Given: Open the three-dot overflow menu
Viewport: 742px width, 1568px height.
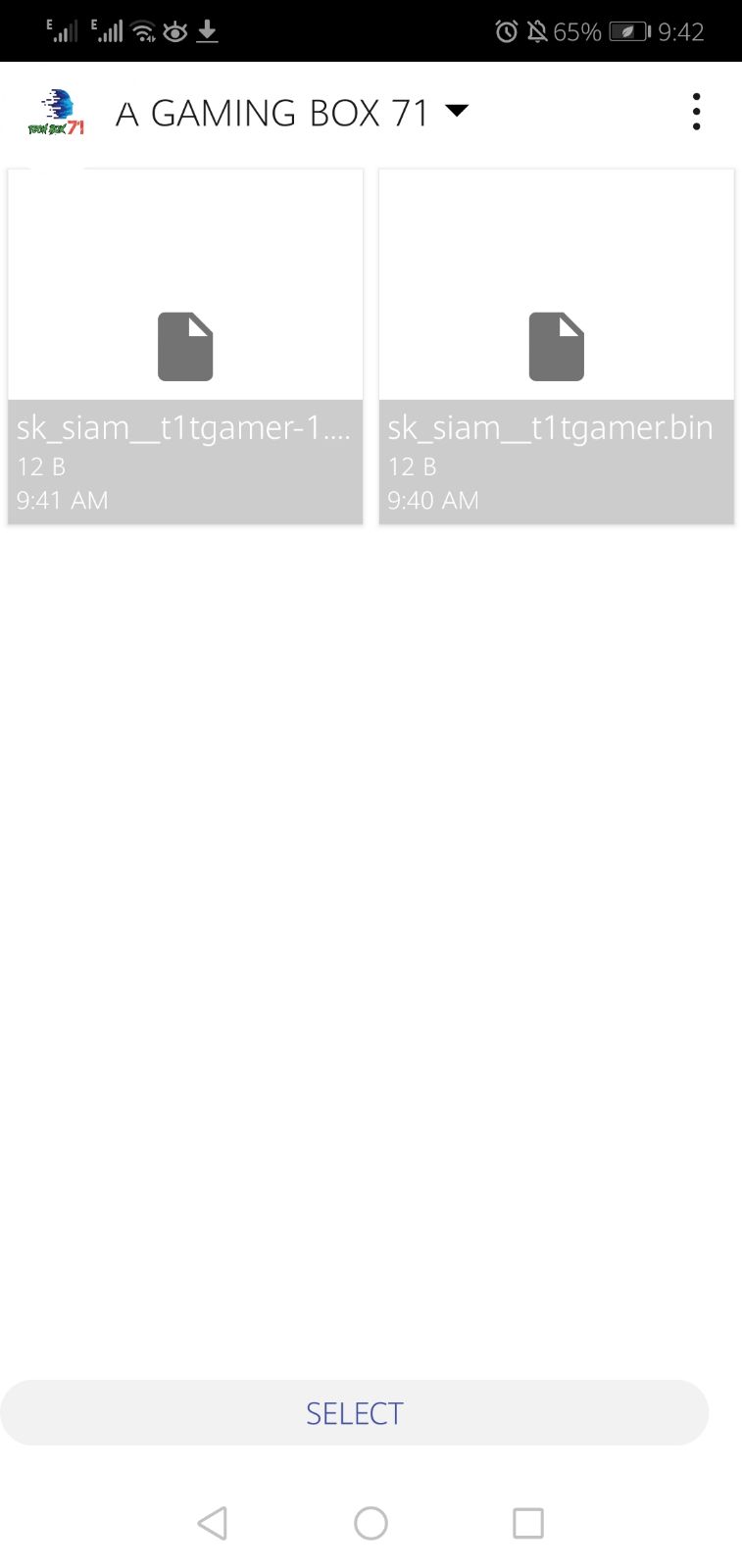Looking at the screenshot, I should (x=696, y=112).
